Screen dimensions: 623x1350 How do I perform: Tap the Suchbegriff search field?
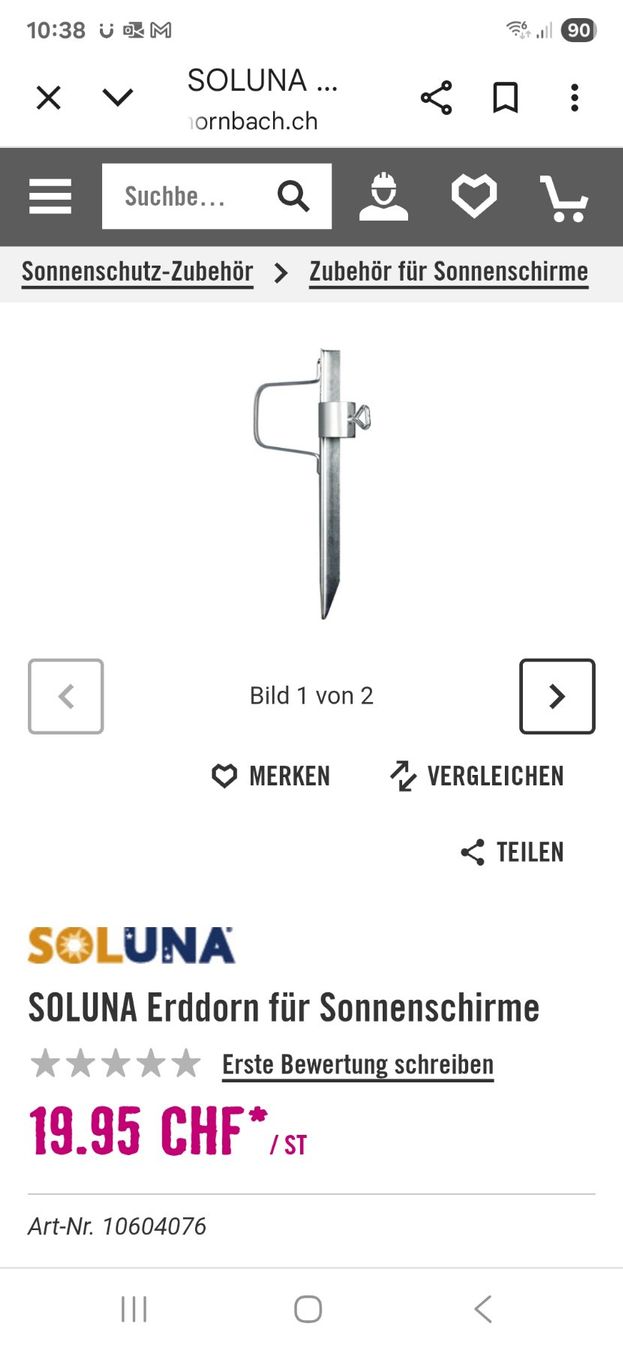coord(185,196)
